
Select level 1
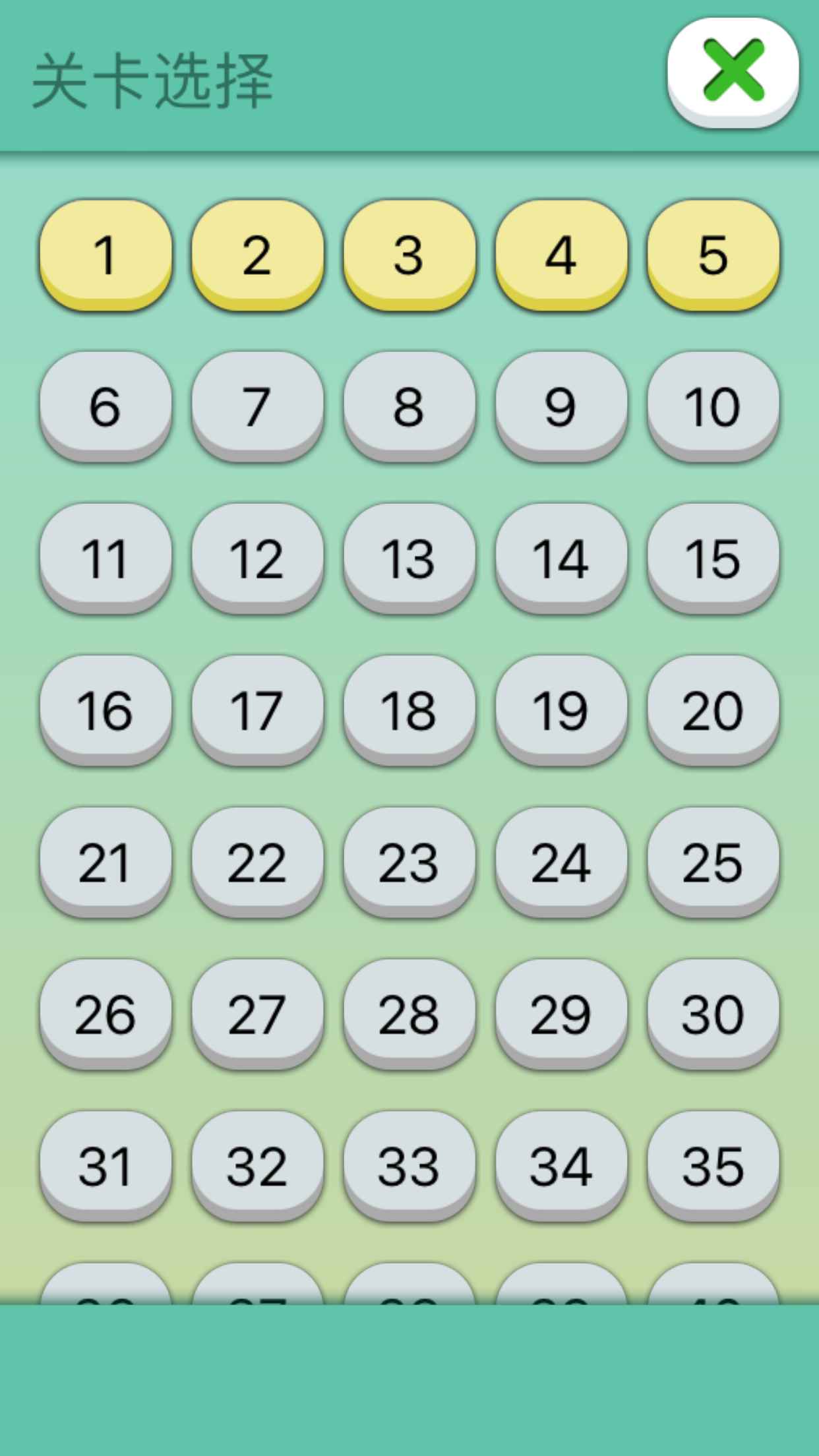click(x=106, y=255)
